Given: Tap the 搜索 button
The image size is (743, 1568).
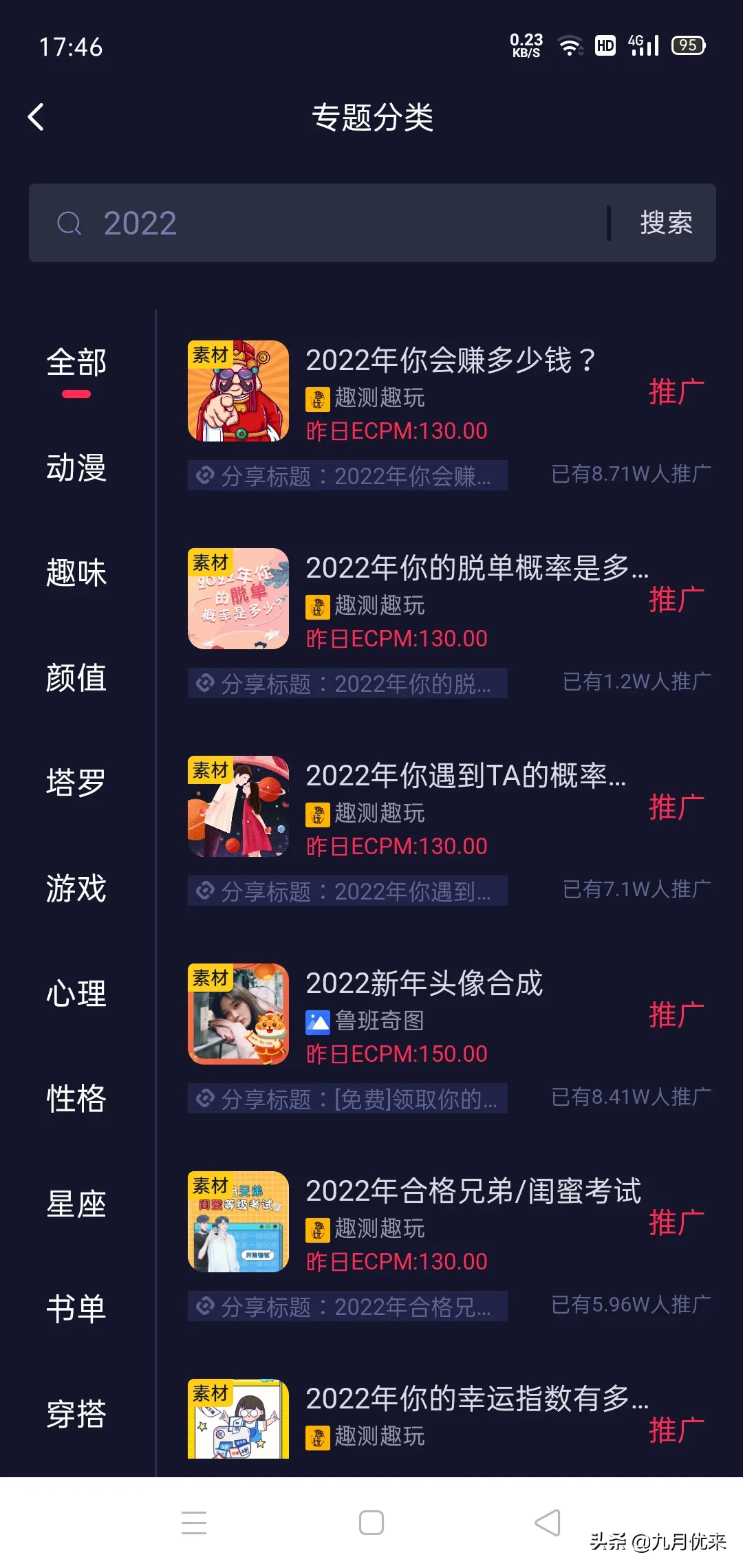Looking at the screenshot, I should pyautogui.click(x=665, y=223).
